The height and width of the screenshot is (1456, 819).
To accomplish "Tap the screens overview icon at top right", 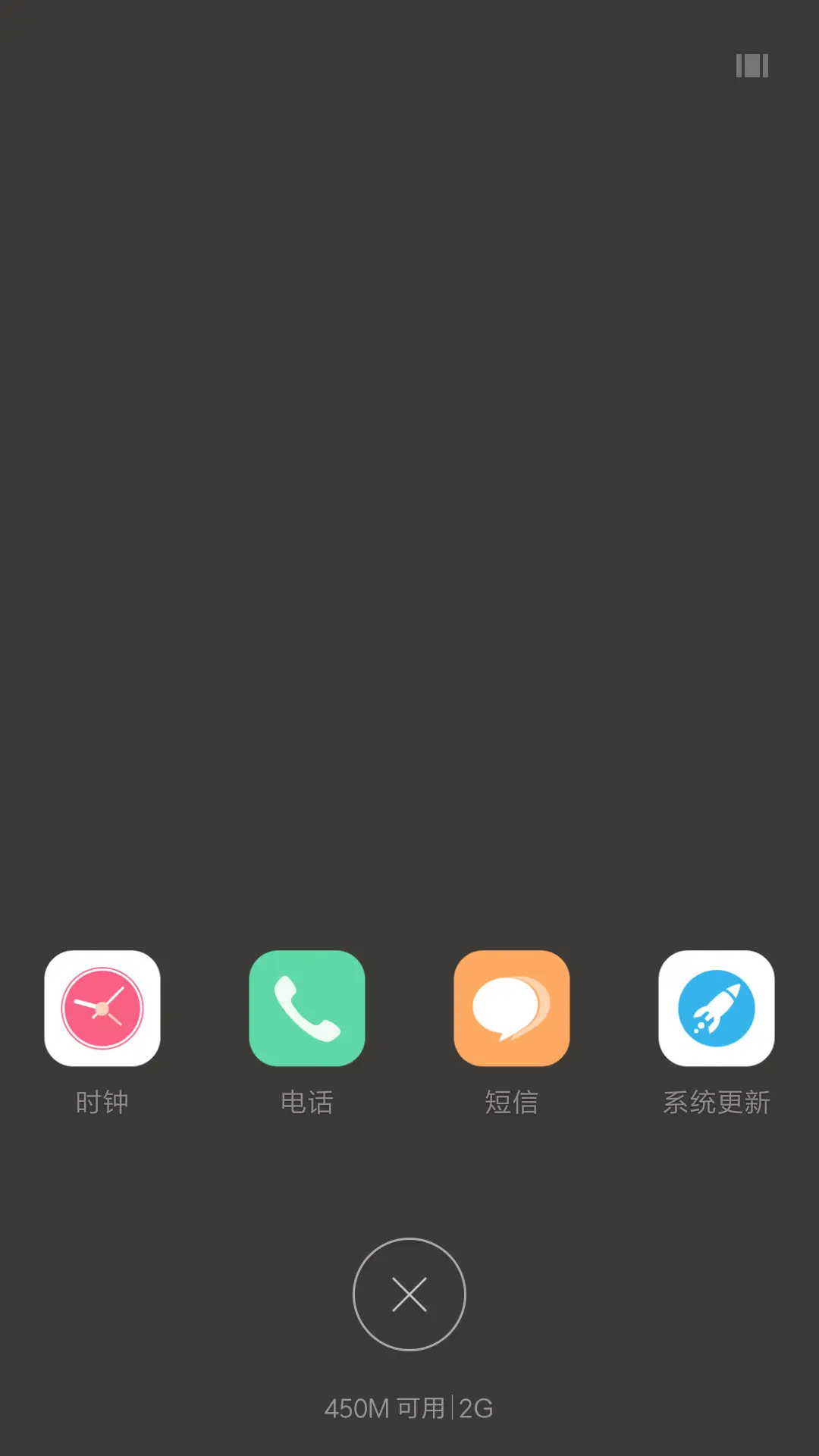I will (752, 67).
